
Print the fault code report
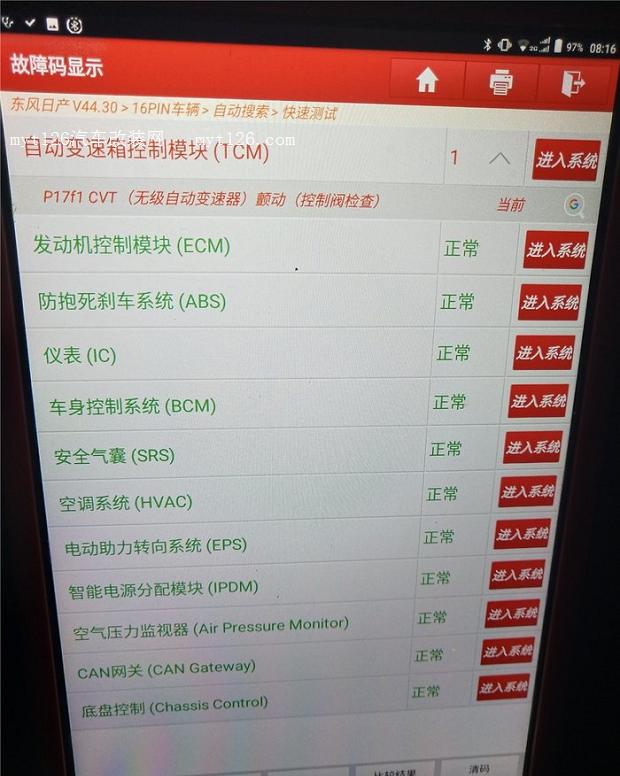coord(501,82)
